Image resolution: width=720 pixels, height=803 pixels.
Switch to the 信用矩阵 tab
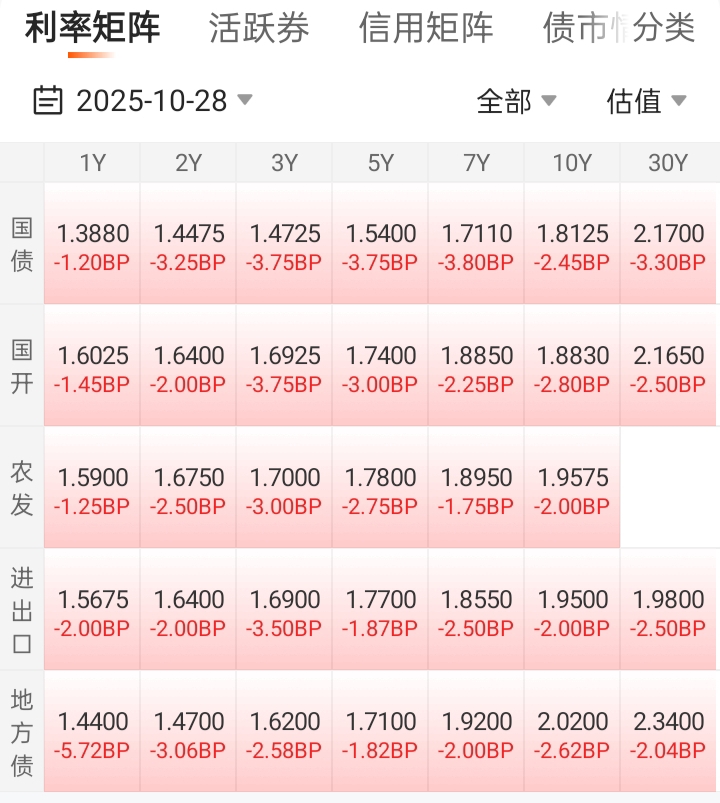click(426, 28)
